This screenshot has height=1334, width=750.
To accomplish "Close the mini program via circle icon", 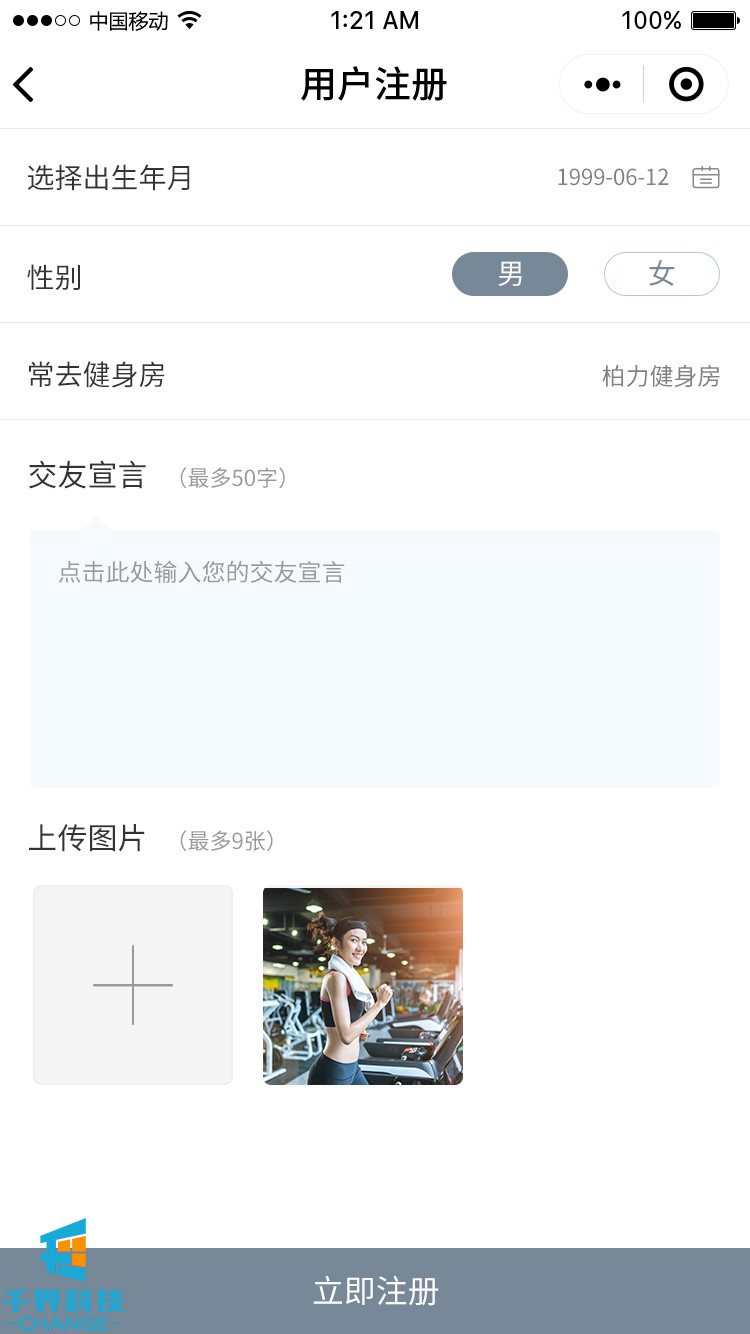I will coord(686,85).
